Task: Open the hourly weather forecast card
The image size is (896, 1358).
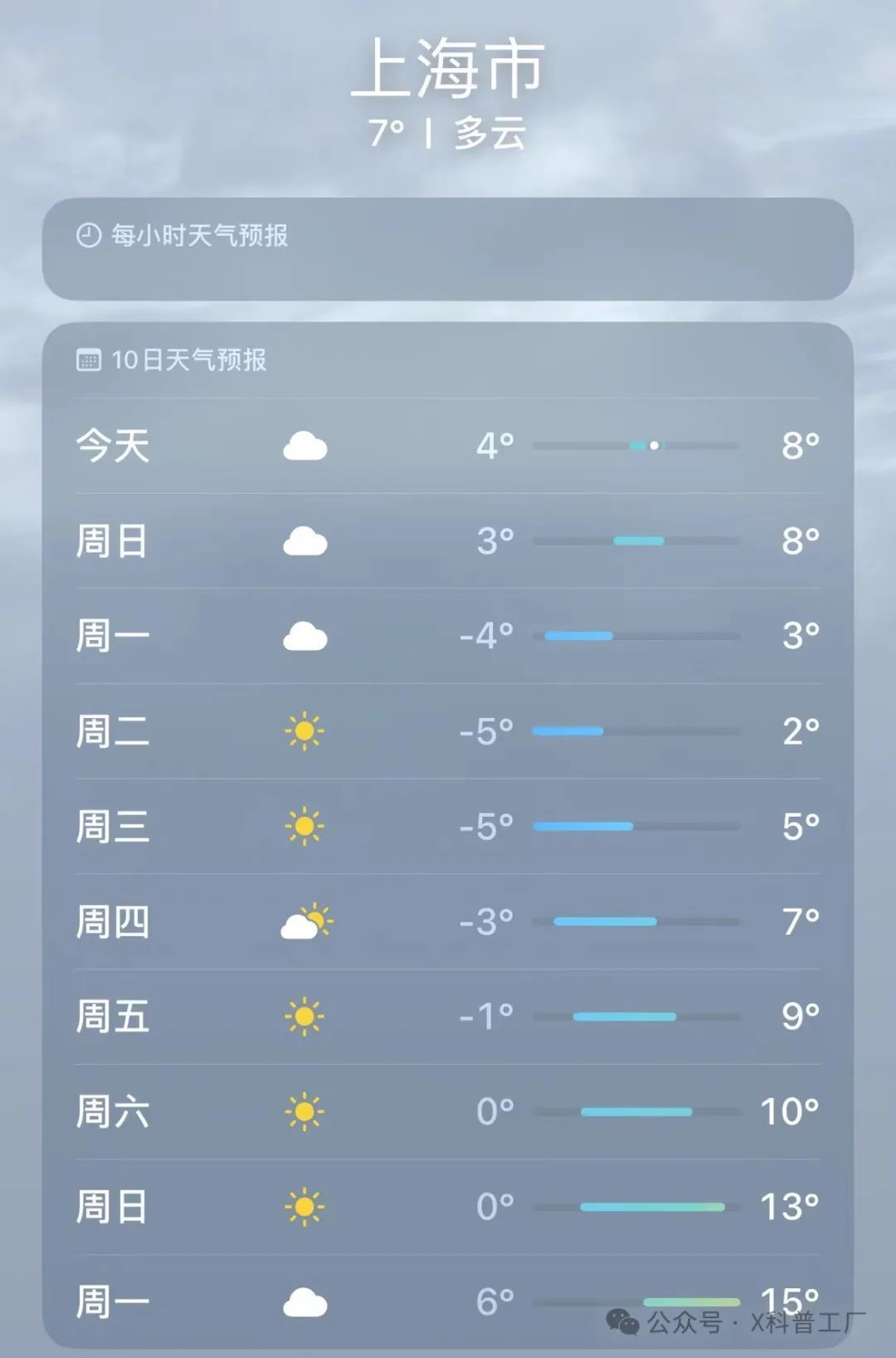Action: (448, 249)
